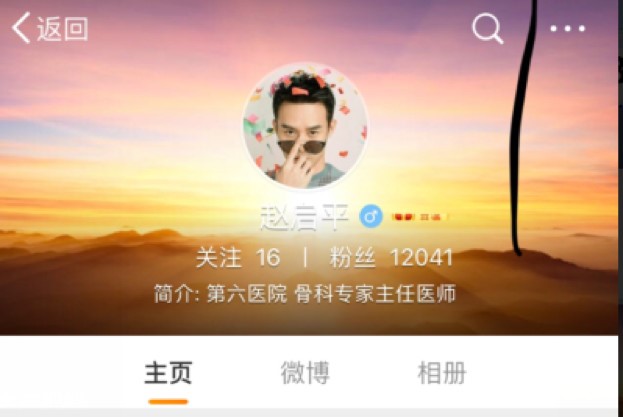Open the three-dot overflow menu
This screenshot has width=623, height=417.
[x=567, y=29]
